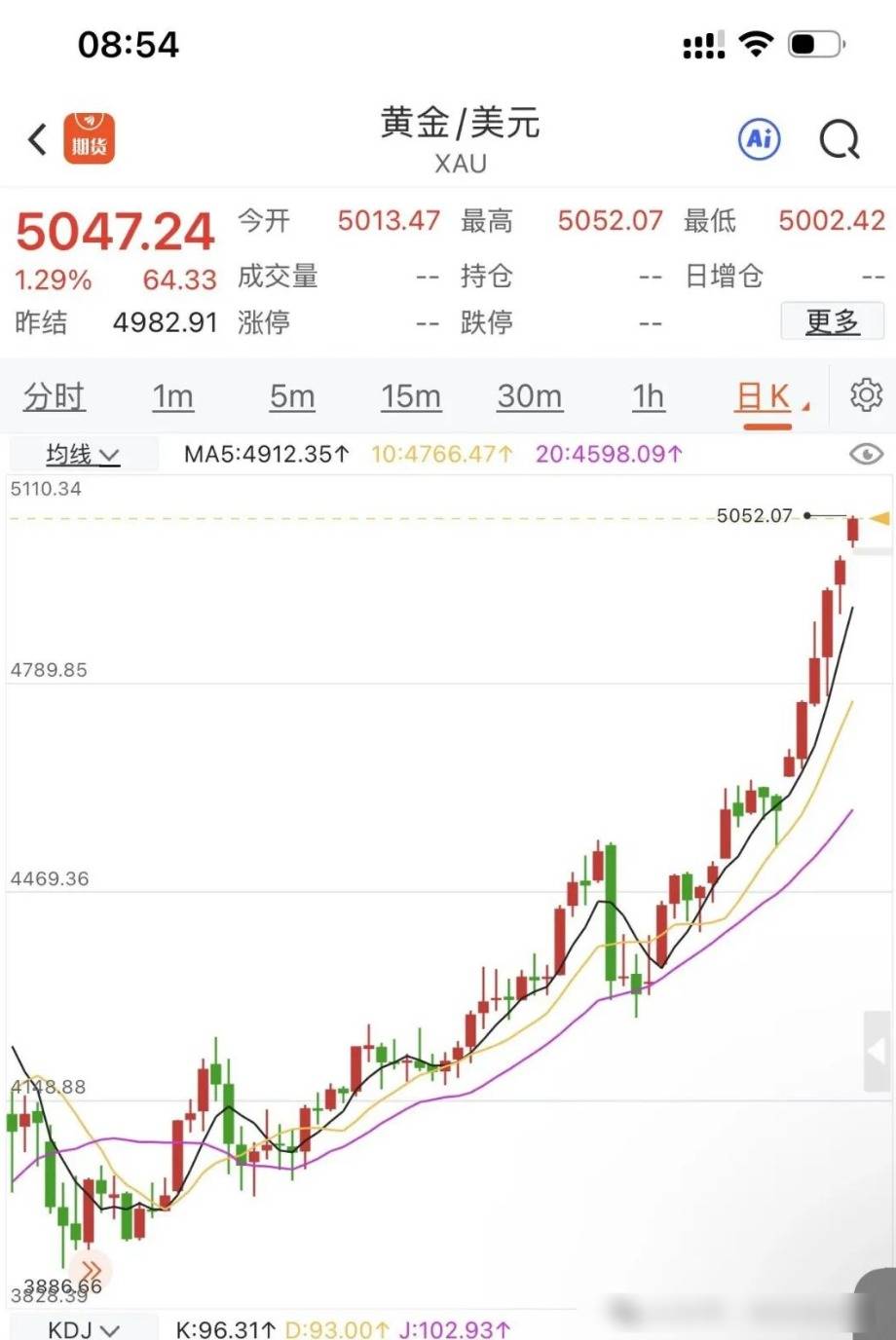The height and width of the screenshot is (1340, 896).
Task: Tap the orange 期货 app icon
Action: (90, 139)
